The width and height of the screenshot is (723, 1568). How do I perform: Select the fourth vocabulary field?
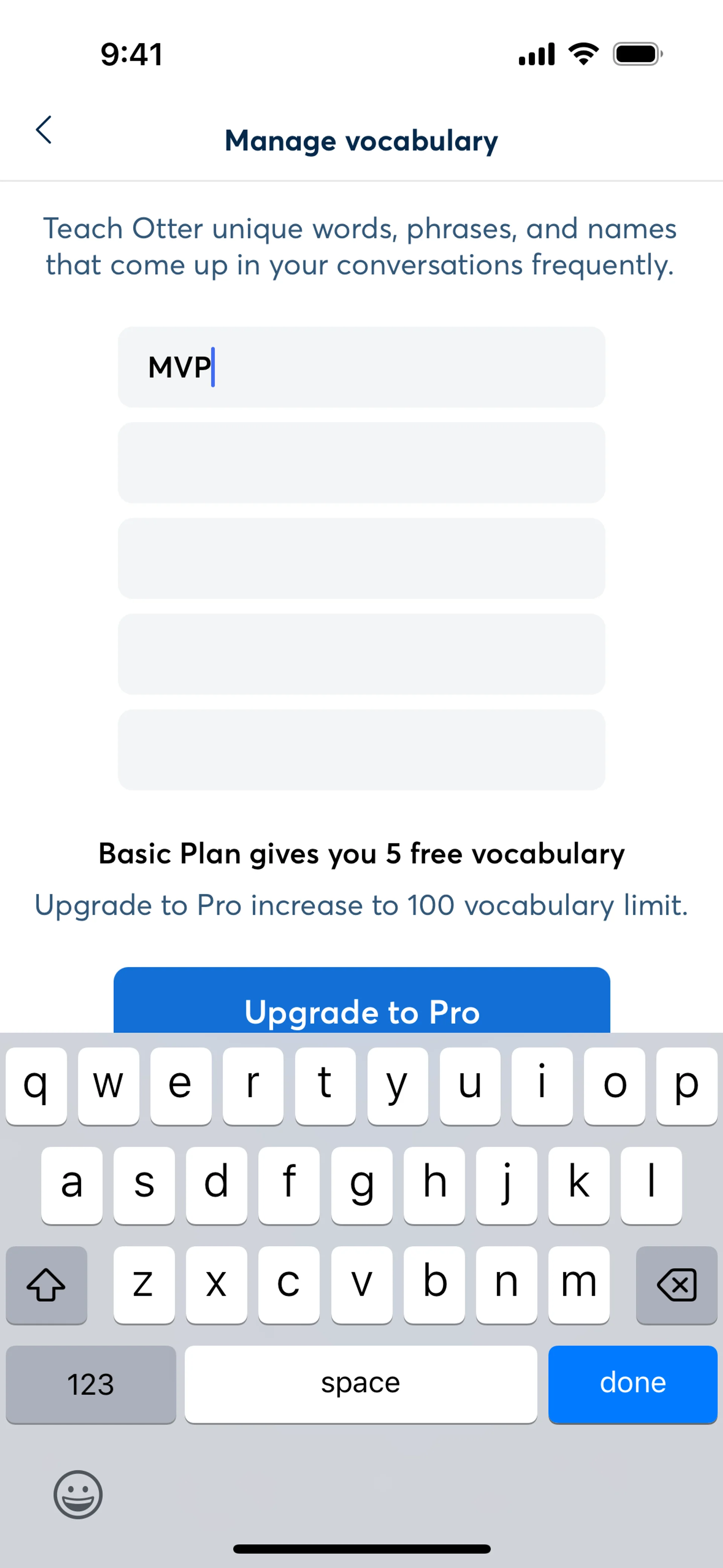(x=361, y=654)
